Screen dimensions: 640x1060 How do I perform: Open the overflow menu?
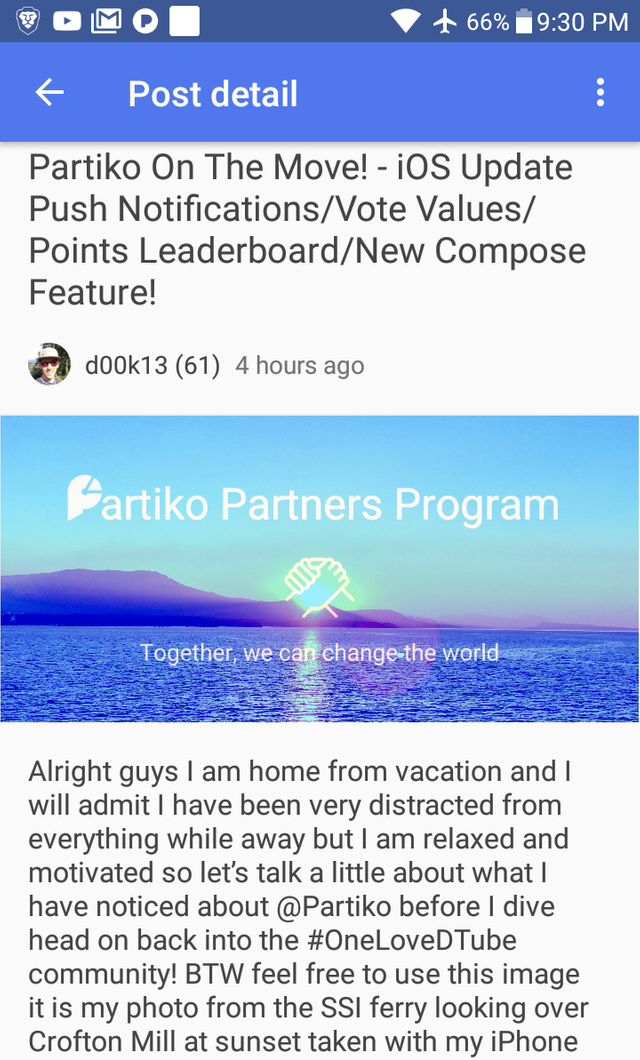tap(600, 93)
